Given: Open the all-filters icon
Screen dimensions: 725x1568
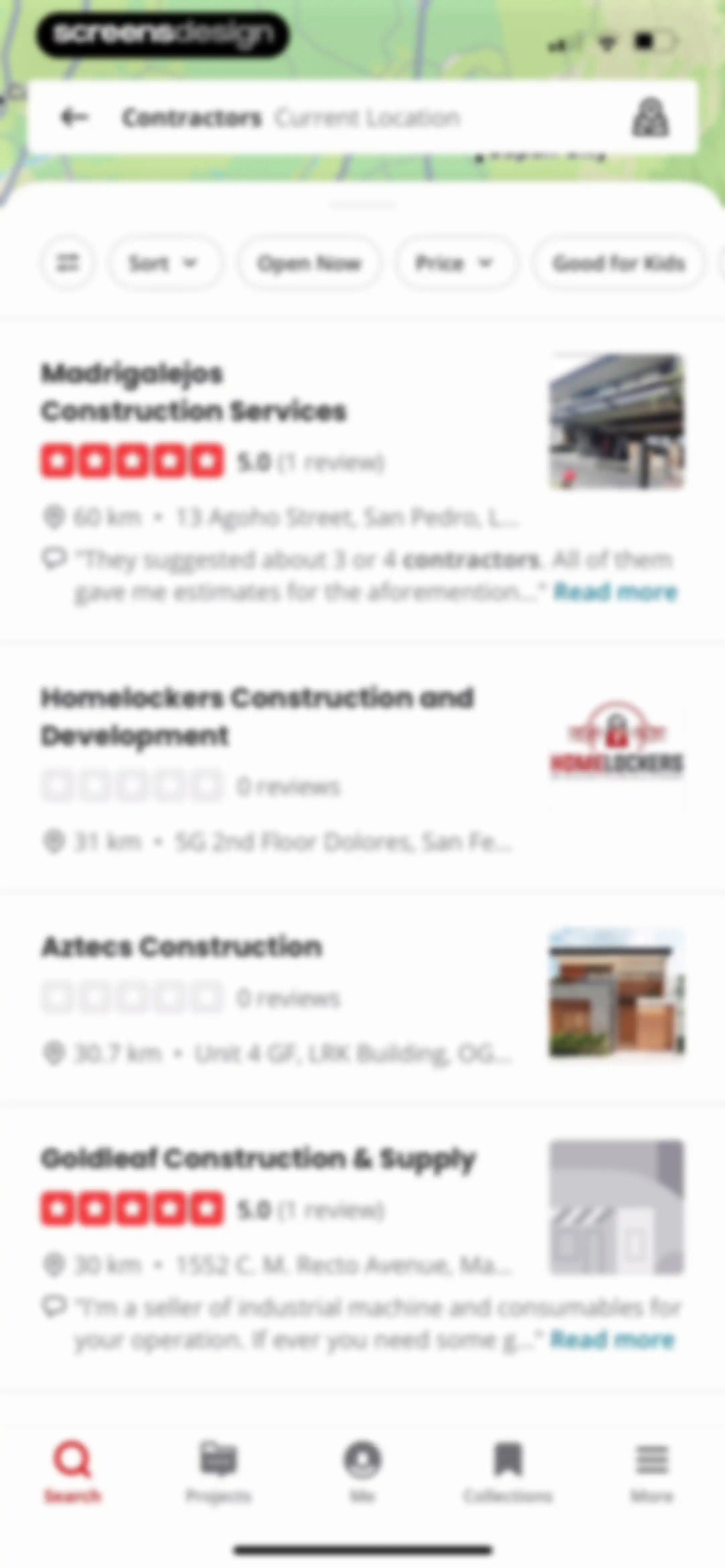Looking at the screenshot, I should (67, 263).
